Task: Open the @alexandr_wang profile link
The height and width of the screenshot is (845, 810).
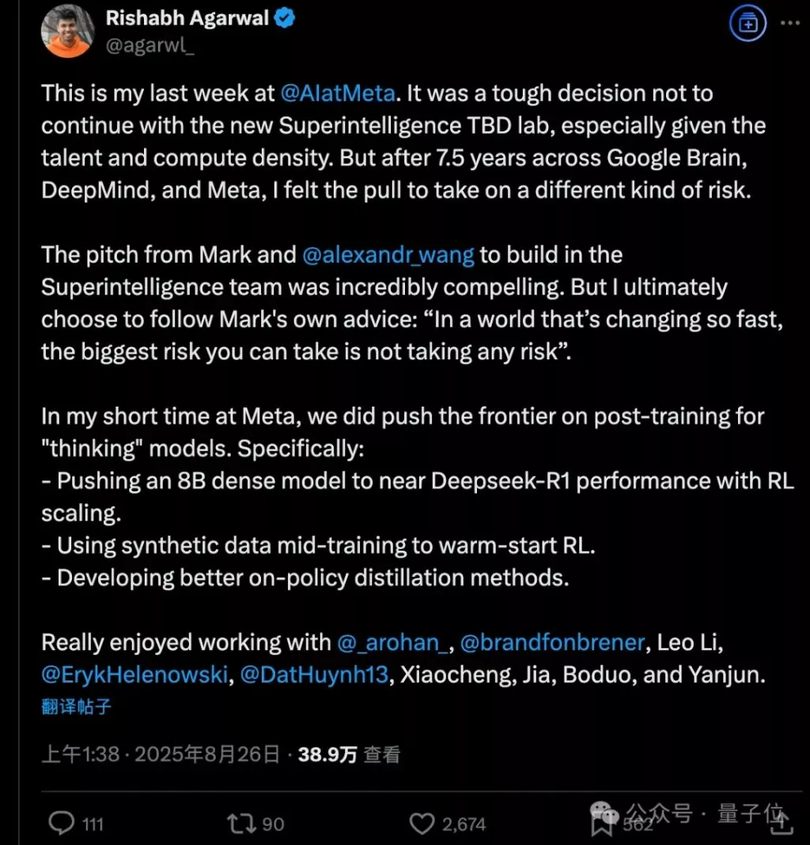Action: coord(388,255)
